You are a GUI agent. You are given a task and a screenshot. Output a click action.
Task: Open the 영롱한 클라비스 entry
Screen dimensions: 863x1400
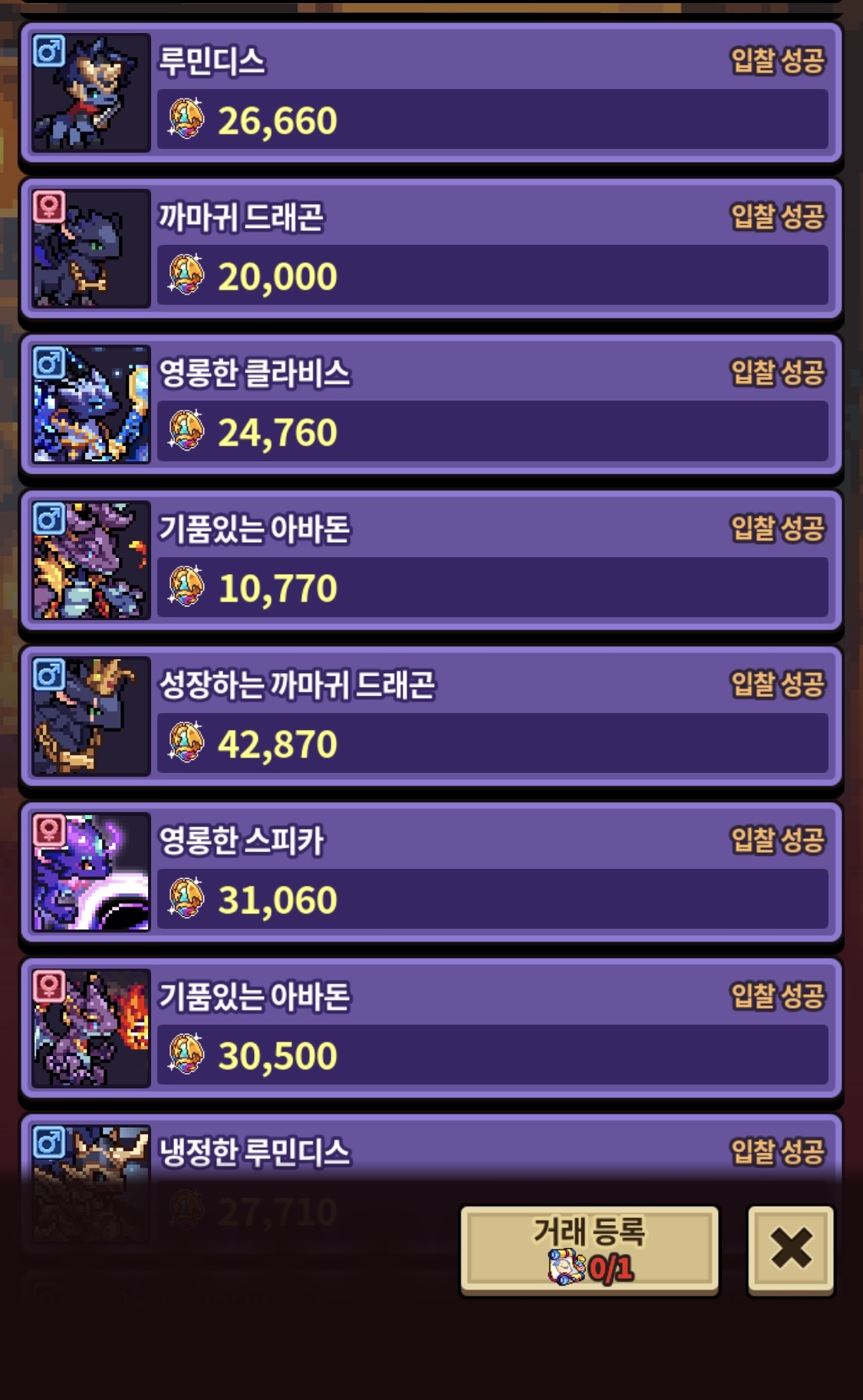coord(430,404)
